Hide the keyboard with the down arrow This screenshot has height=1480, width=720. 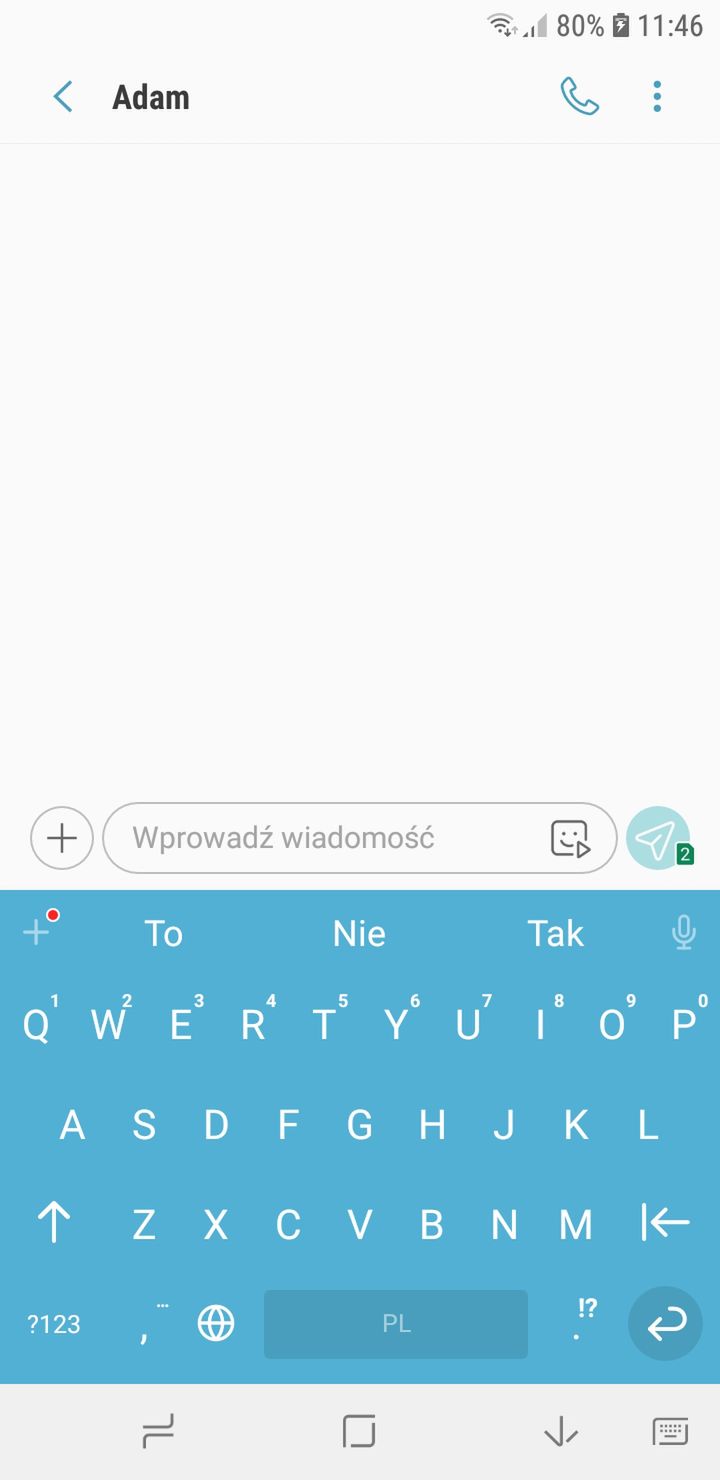point(561,1432)
